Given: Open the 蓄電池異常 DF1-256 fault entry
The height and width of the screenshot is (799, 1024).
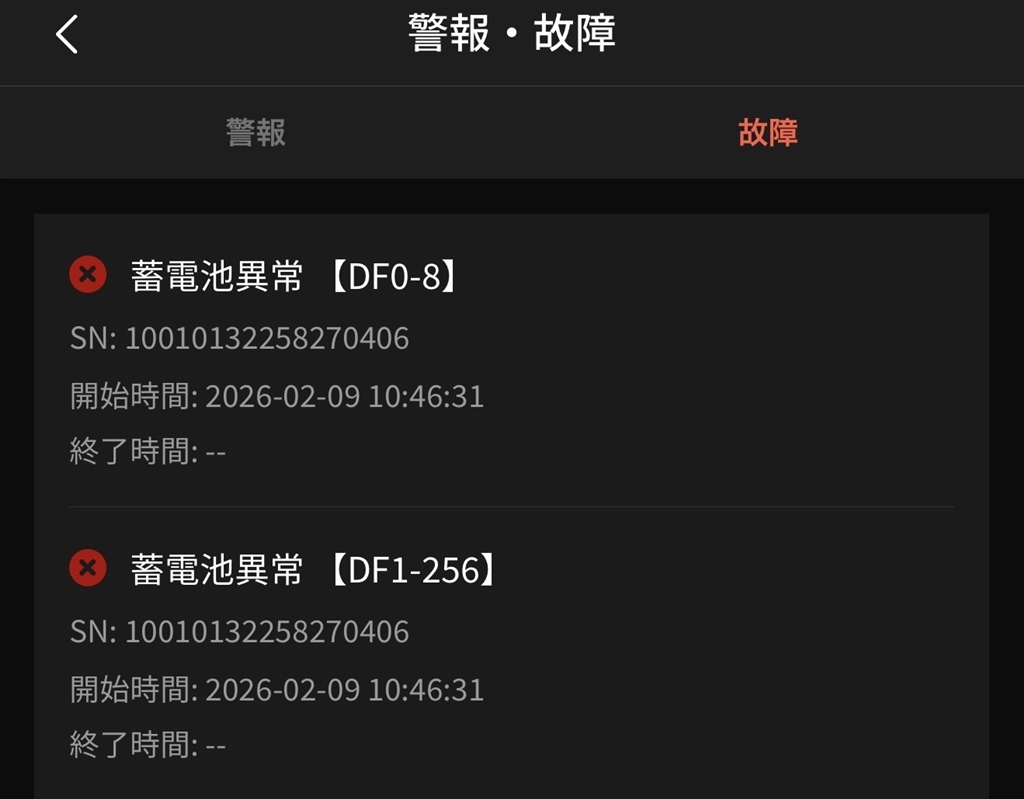Looking at the screenshot, I should pyautogui.click(x=312, y=570).
